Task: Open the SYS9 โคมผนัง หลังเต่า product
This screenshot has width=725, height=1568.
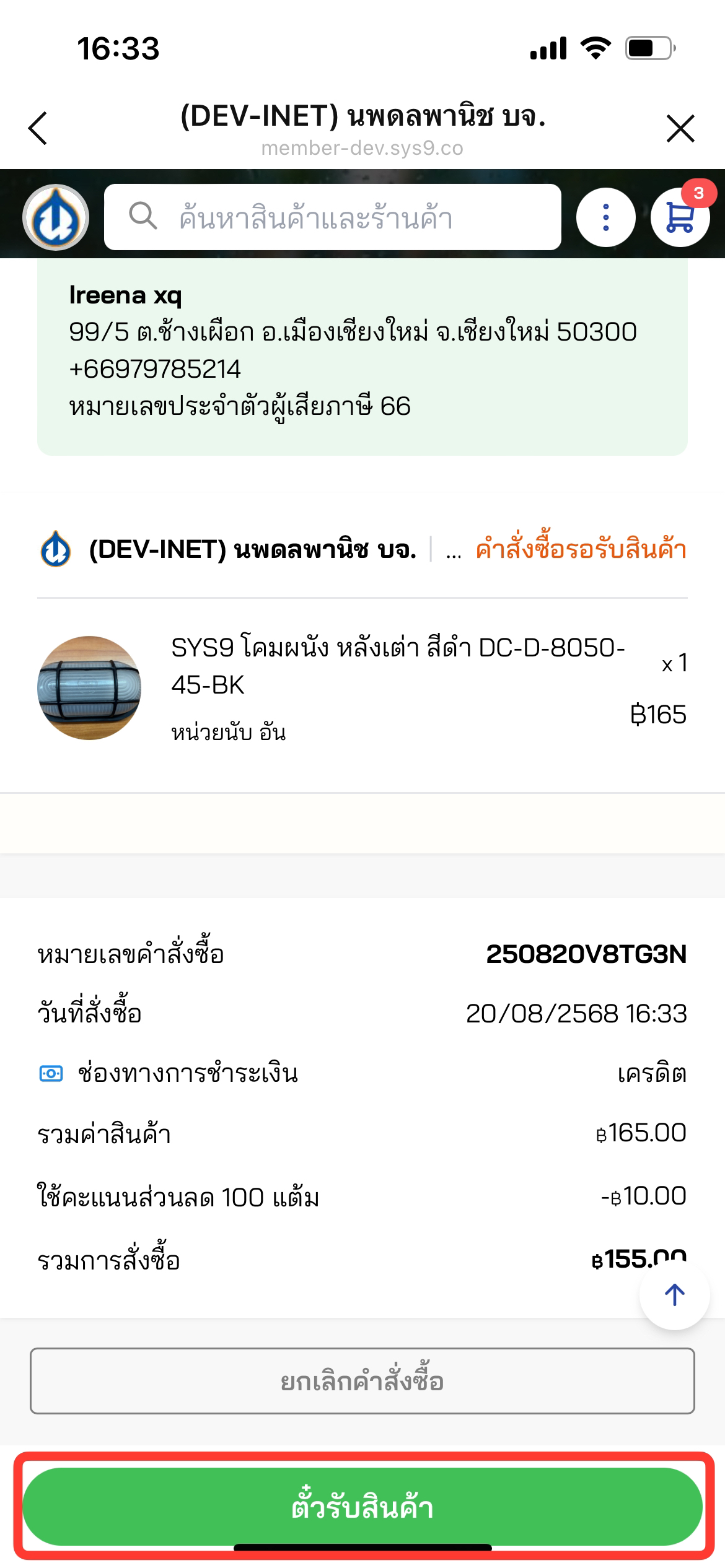Action: 397,666
